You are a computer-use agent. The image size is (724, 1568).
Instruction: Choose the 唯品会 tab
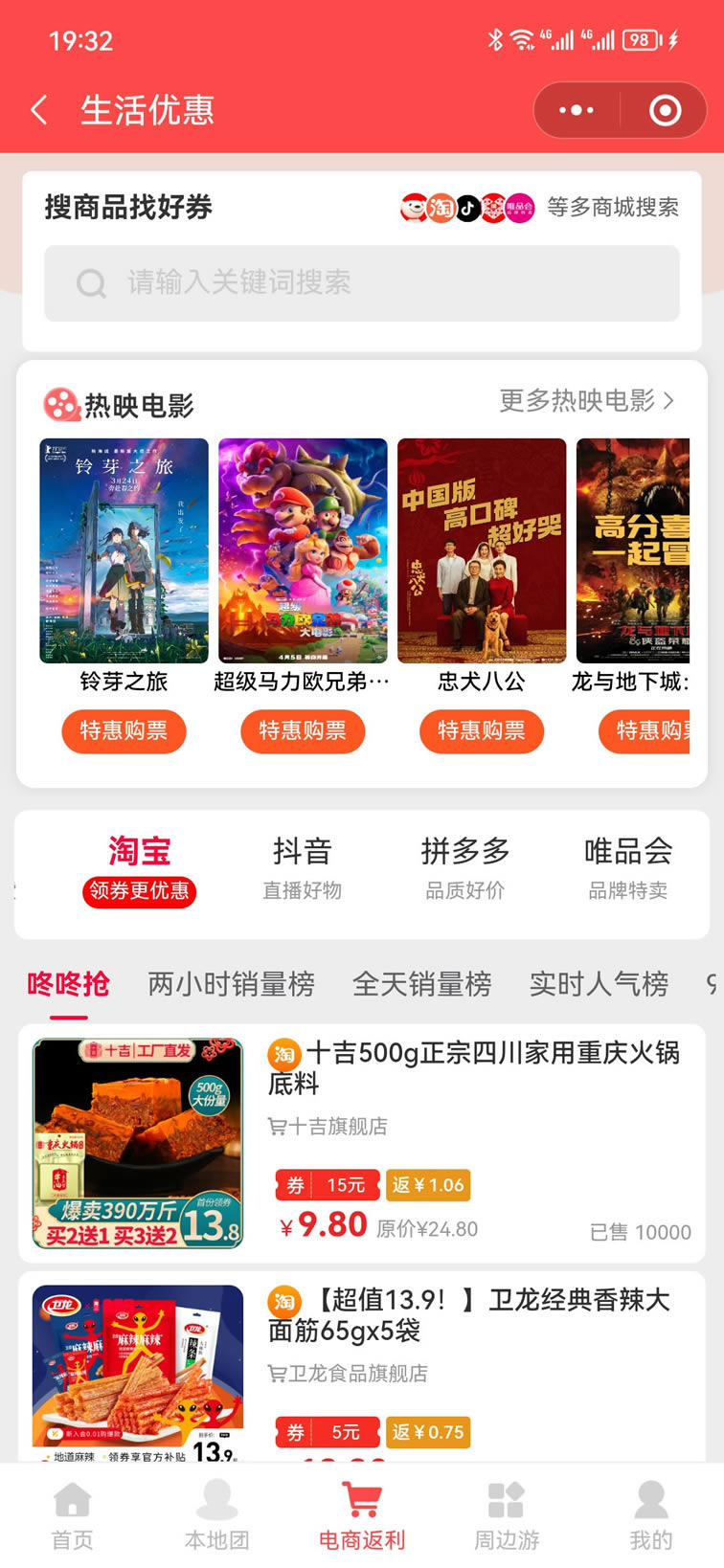(628, 869)
